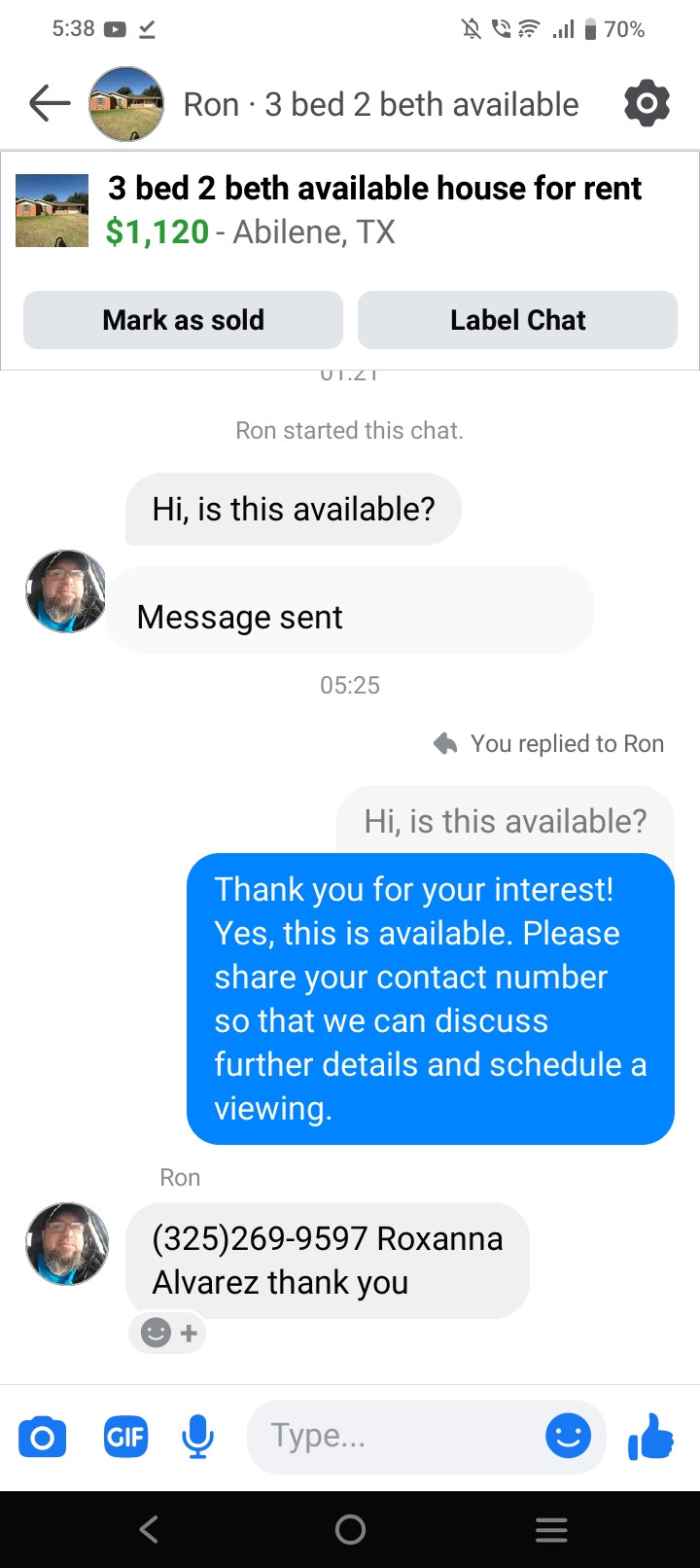Open the house for rent listing card
Viewport: 700px width, 1568px height.
coord(350,210)
